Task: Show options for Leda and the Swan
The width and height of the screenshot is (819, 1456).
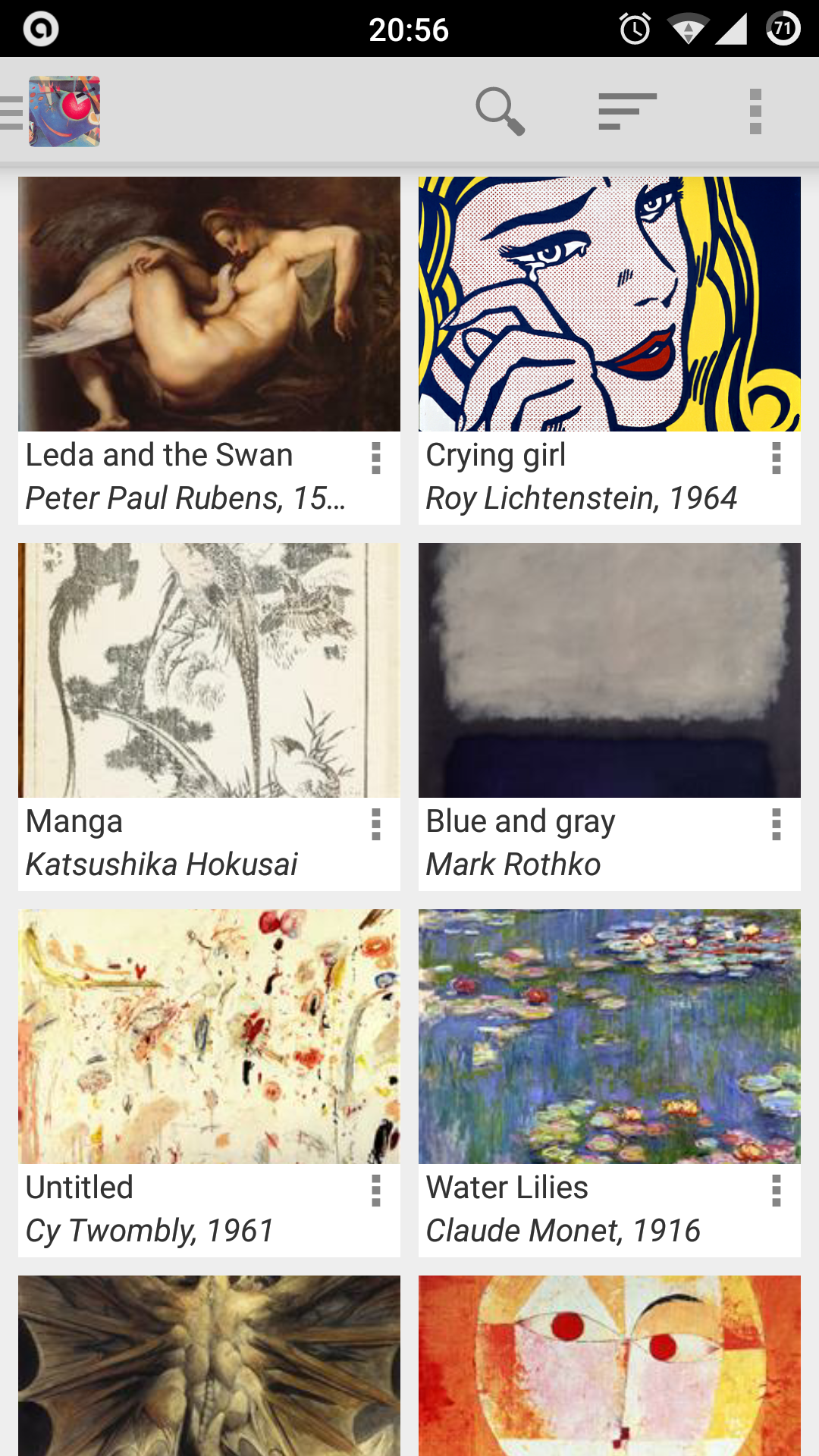Action: click(x=376, y=459)
